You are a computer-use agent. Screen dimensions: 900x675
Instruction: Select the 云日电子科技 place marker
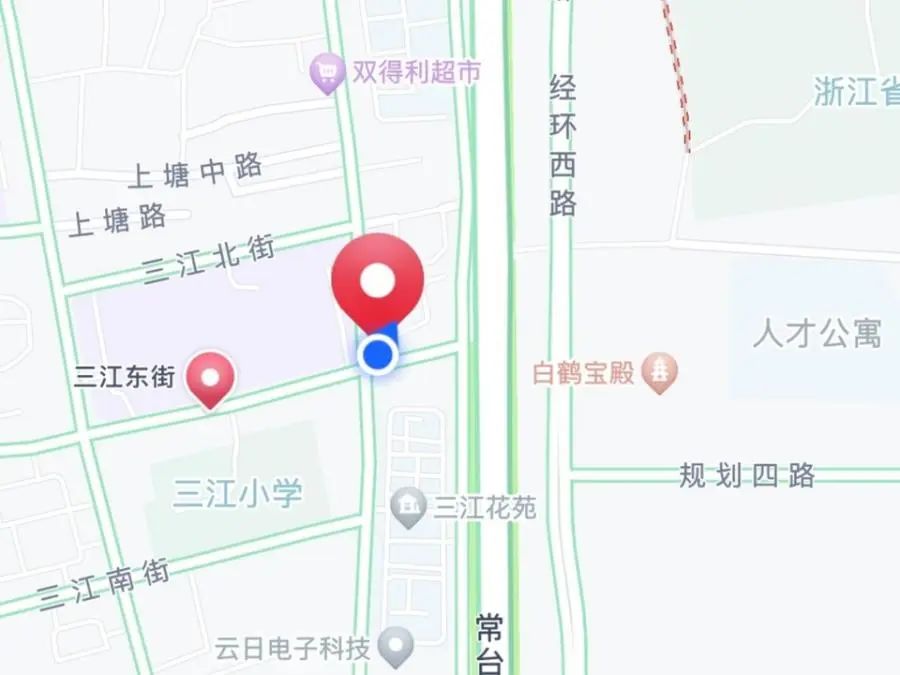(398, 647)
